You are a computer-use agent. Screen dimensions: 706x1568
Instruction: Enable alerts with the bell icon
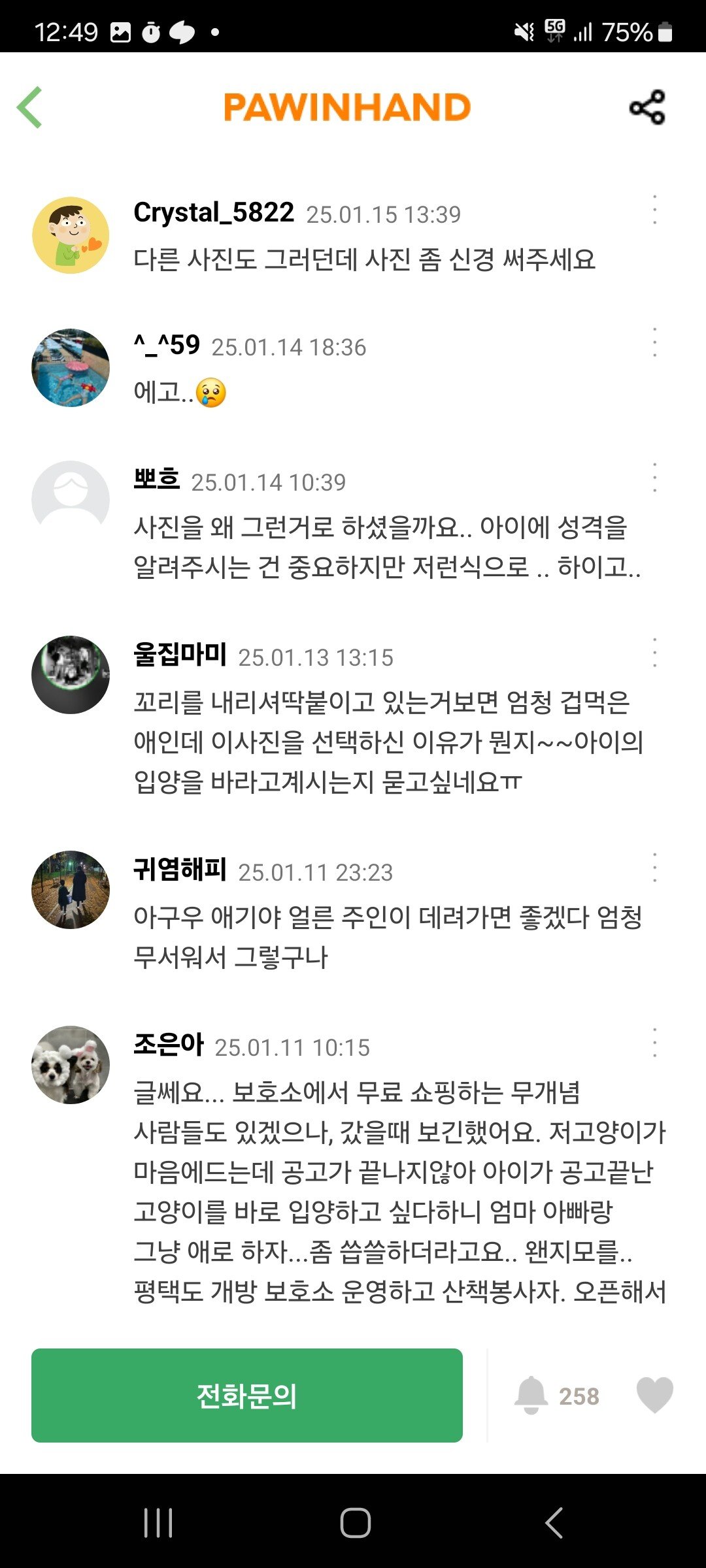pos(531,1396)
